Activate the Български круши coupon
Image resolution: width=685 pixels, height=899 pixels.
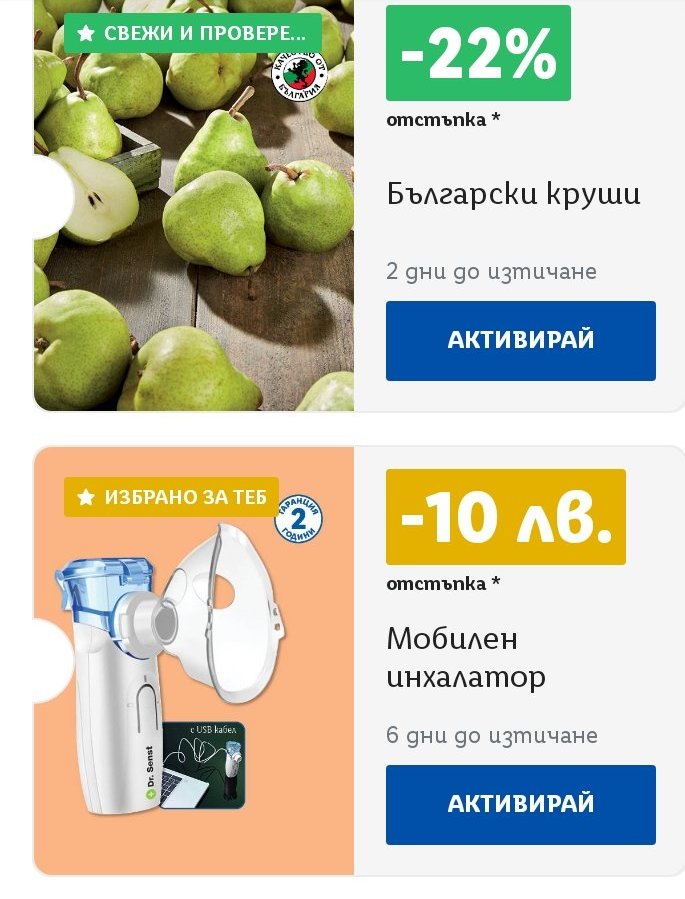(x=520, y=340)
